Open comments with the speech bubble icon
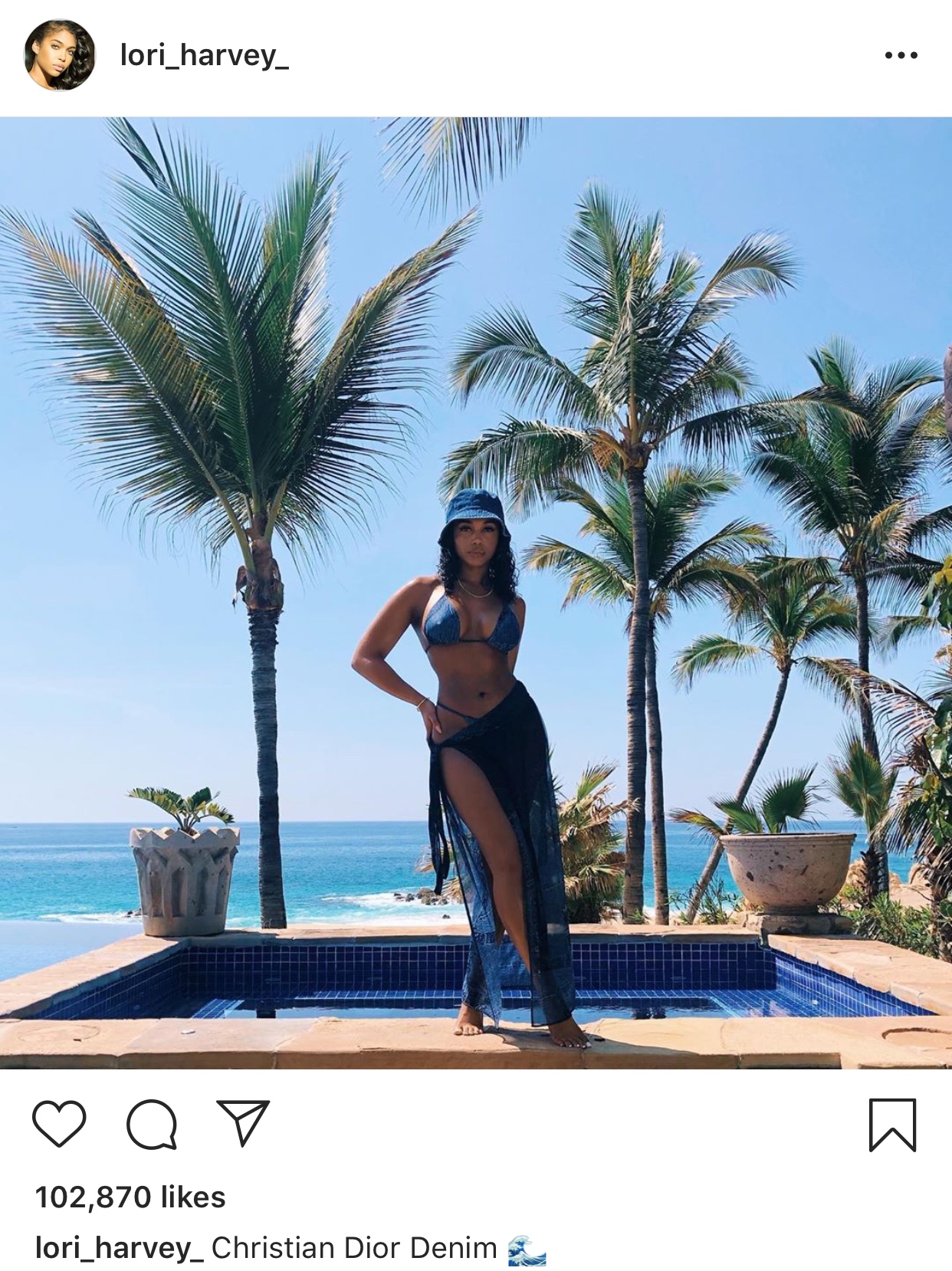Screen dimensions: 952x1271 (x=152, y=1125)
